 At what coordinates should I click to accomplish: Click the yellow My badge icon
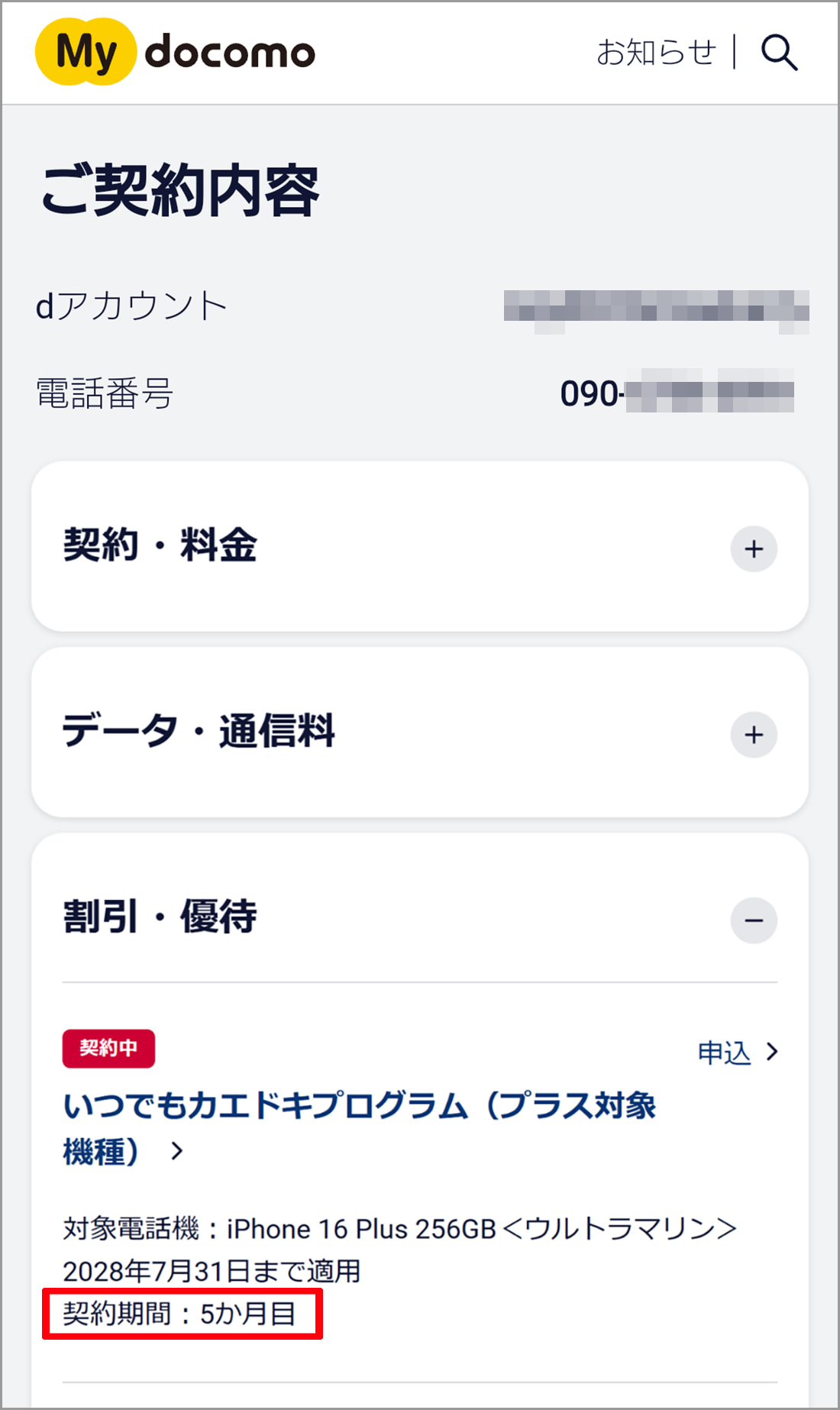click(86, 52)
